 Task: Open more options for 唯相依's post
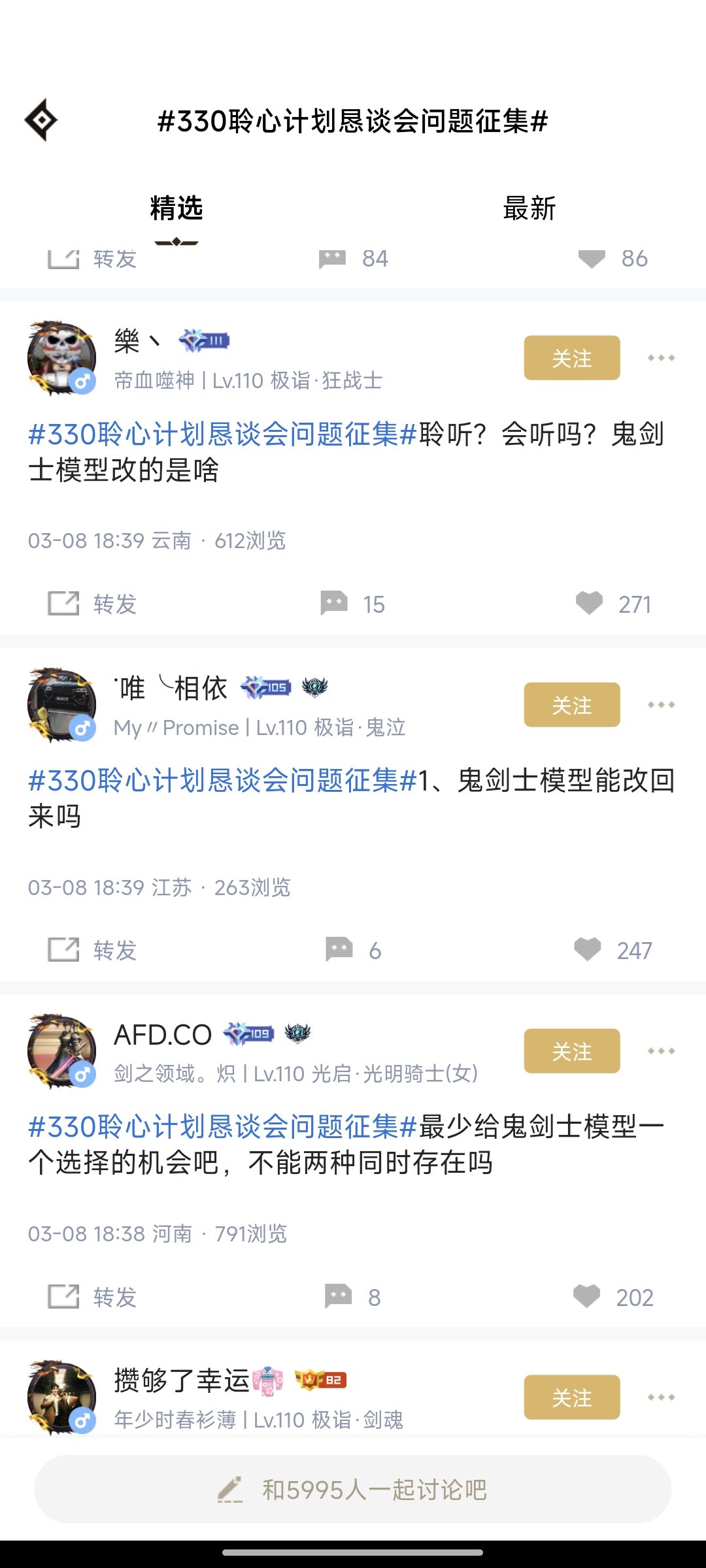tap(663, 705)
